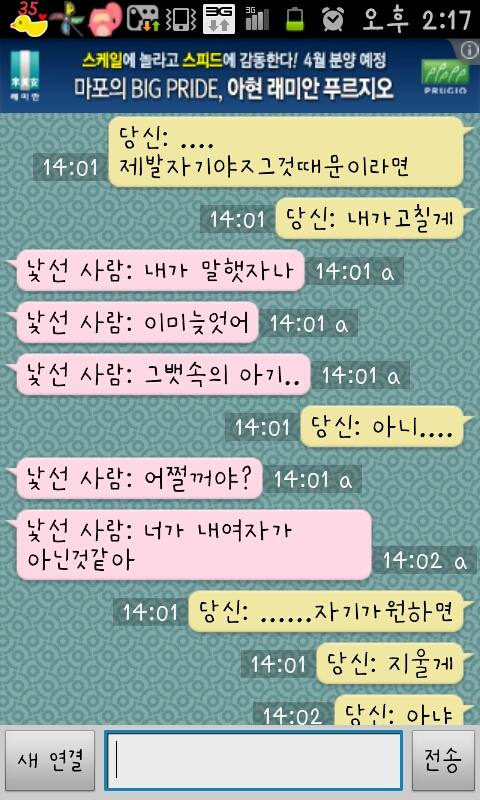Send the message with the 전송 button
This screenshot has width=480, height=800.
coord(443,760)
